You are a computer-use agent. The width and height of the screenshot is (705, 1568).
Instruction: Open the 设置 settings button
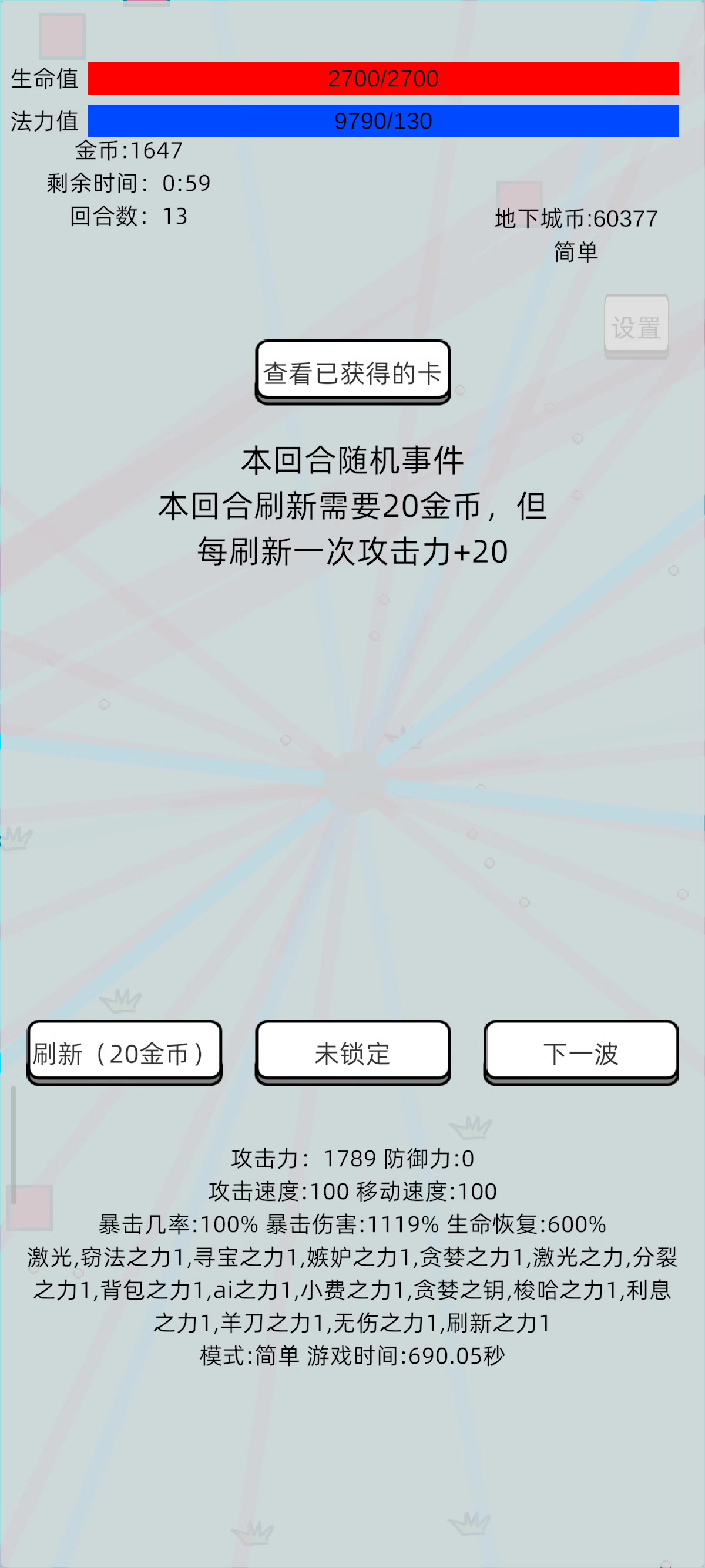(636, 327)
